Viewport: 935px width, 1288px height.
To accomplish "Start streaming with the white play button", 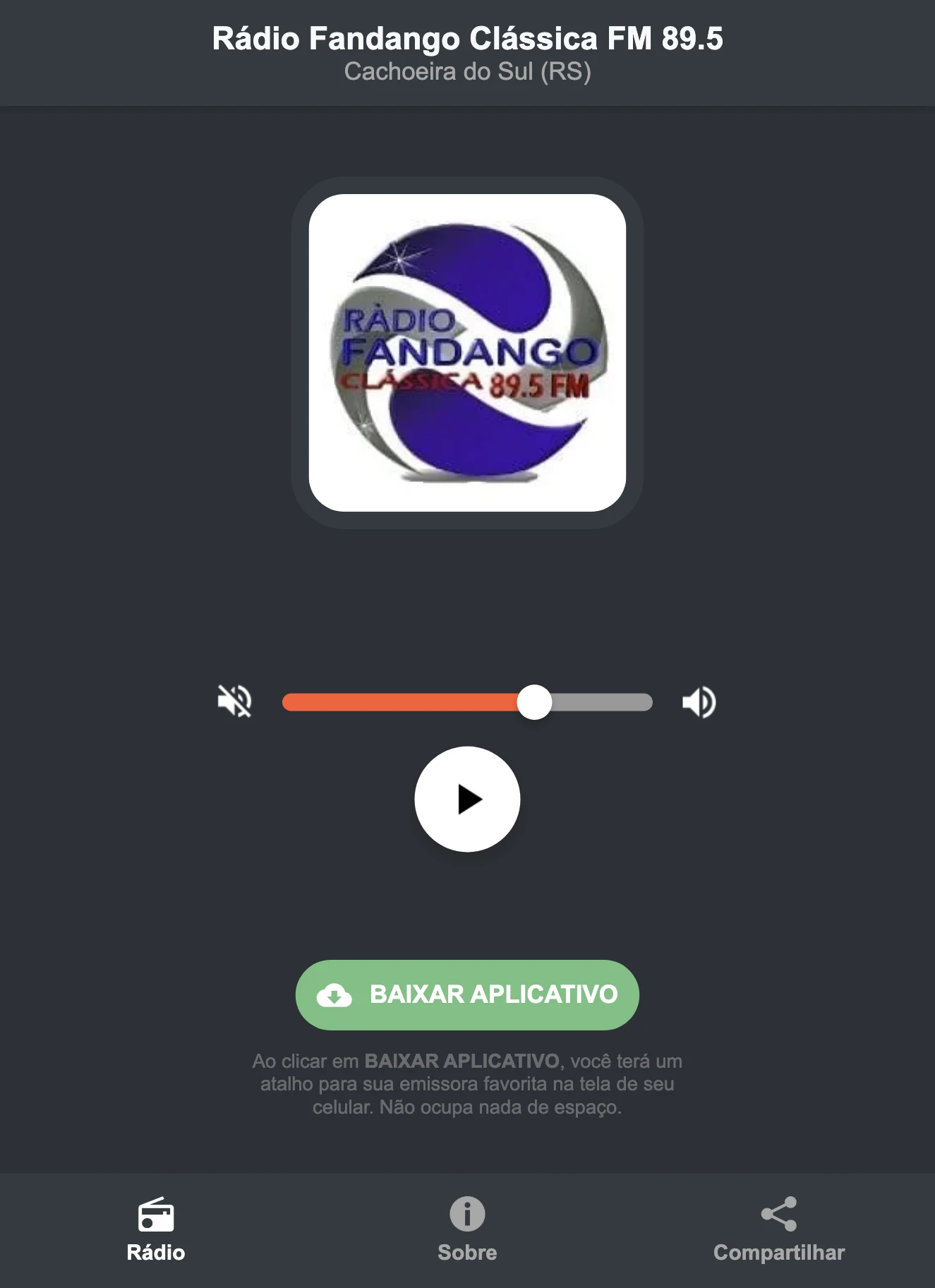I will [x=467, y=798].
